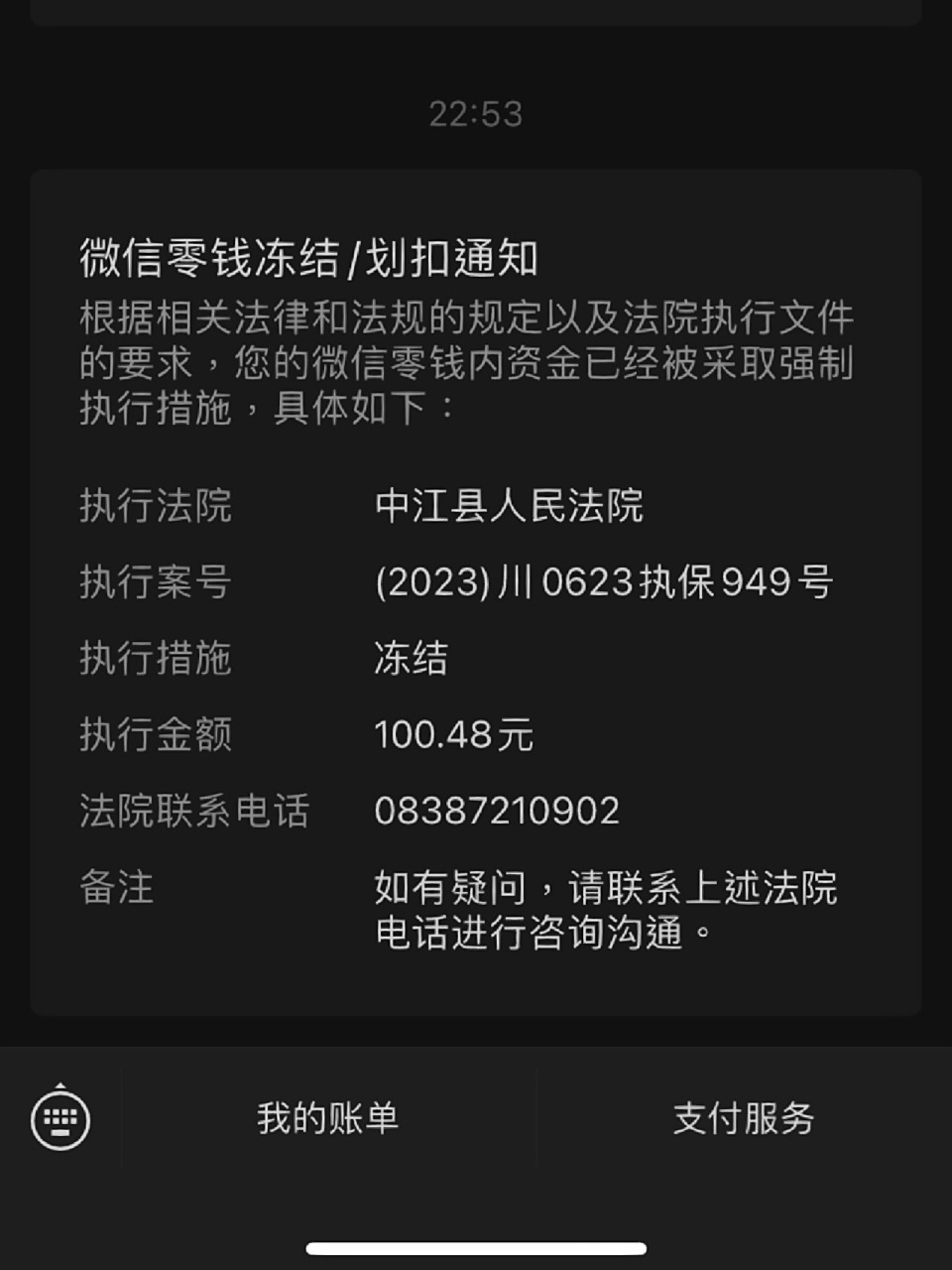
Task: Tap the bottom toolbar area
Action: [476, 1118]
